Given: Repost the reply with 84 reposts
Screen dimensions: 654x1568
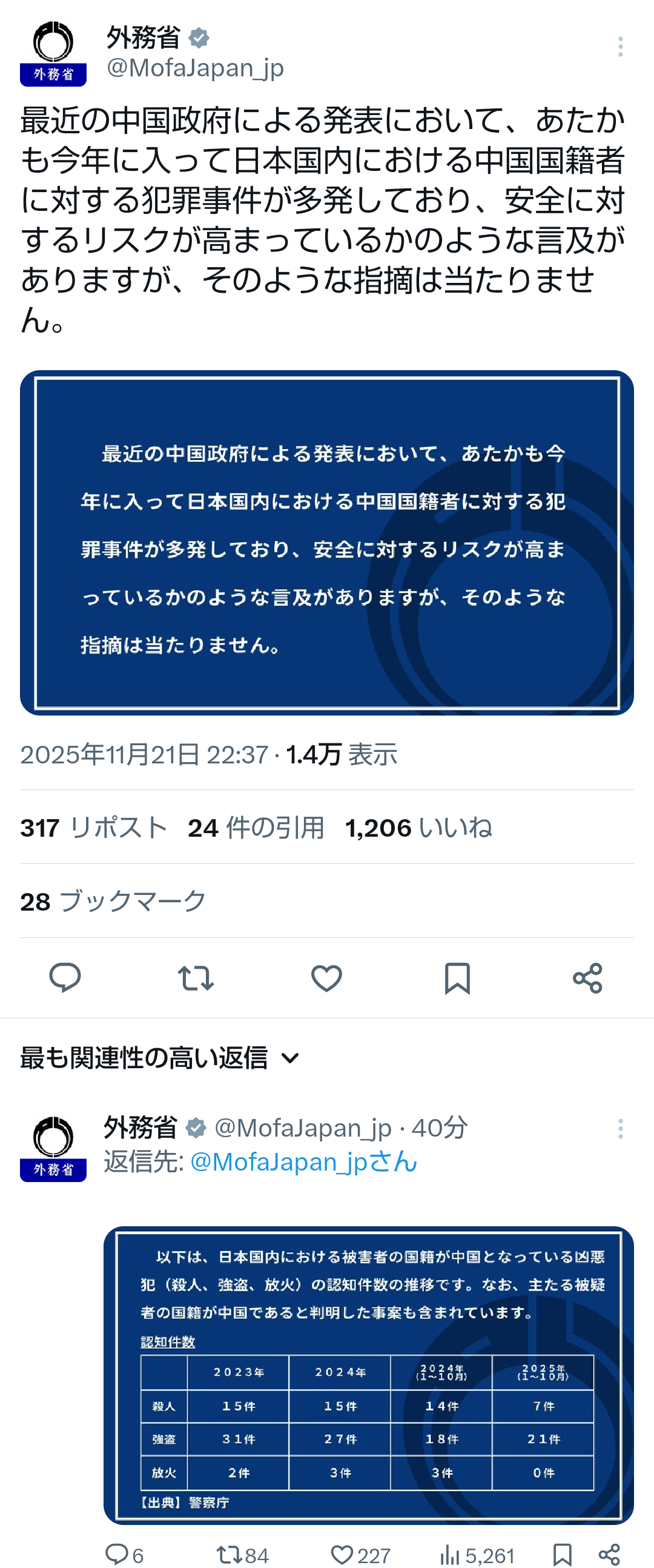Looking at the screenshot, I should click(x=242, y=1555).
